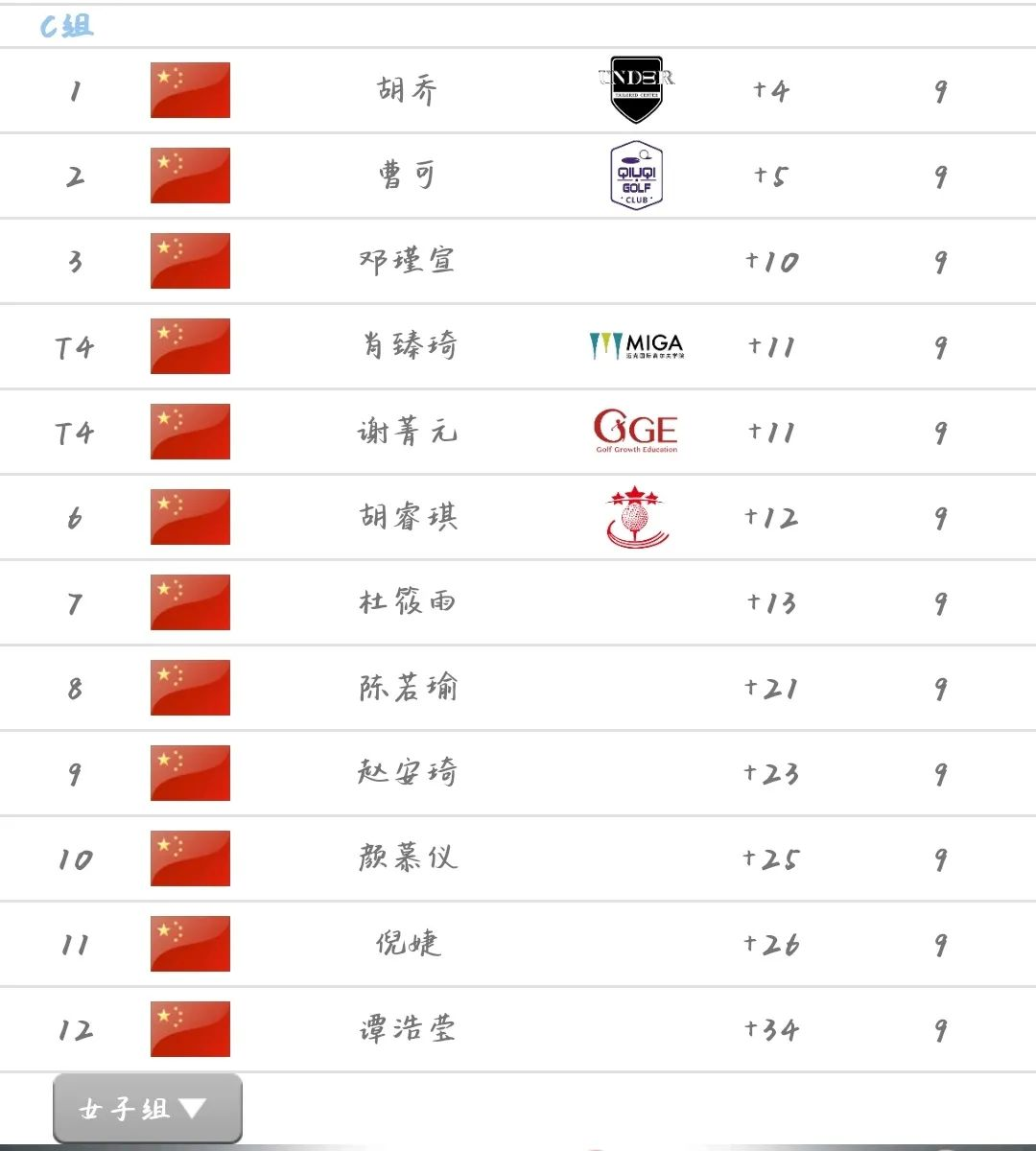Screen dimensions: 1036x1151
Task: Open the 女子组 group dropdown
Action: tap(147, 1109)
